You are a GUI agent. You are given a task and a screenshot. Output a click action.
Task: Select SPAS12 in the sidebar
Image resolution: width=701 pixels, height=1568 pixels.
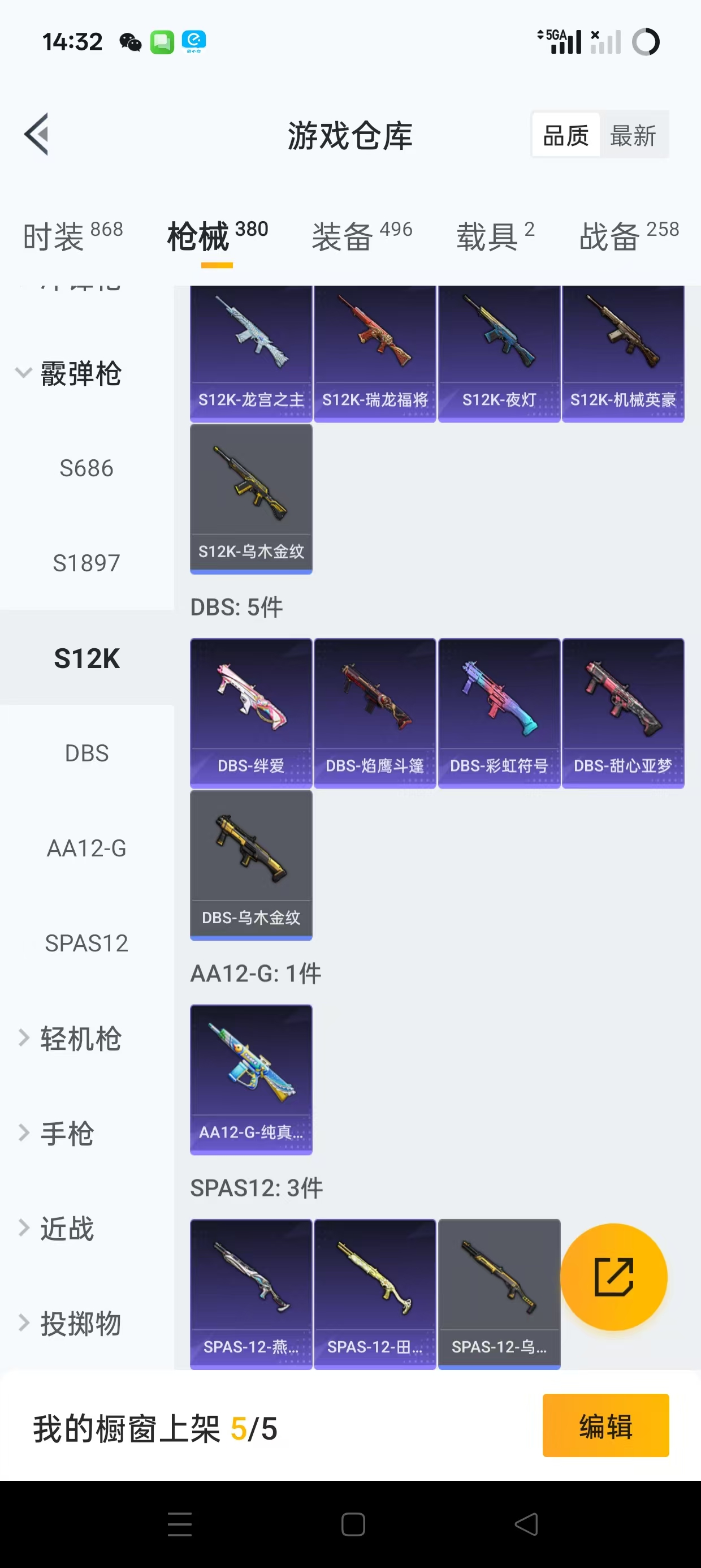click(x=86, y=944)
